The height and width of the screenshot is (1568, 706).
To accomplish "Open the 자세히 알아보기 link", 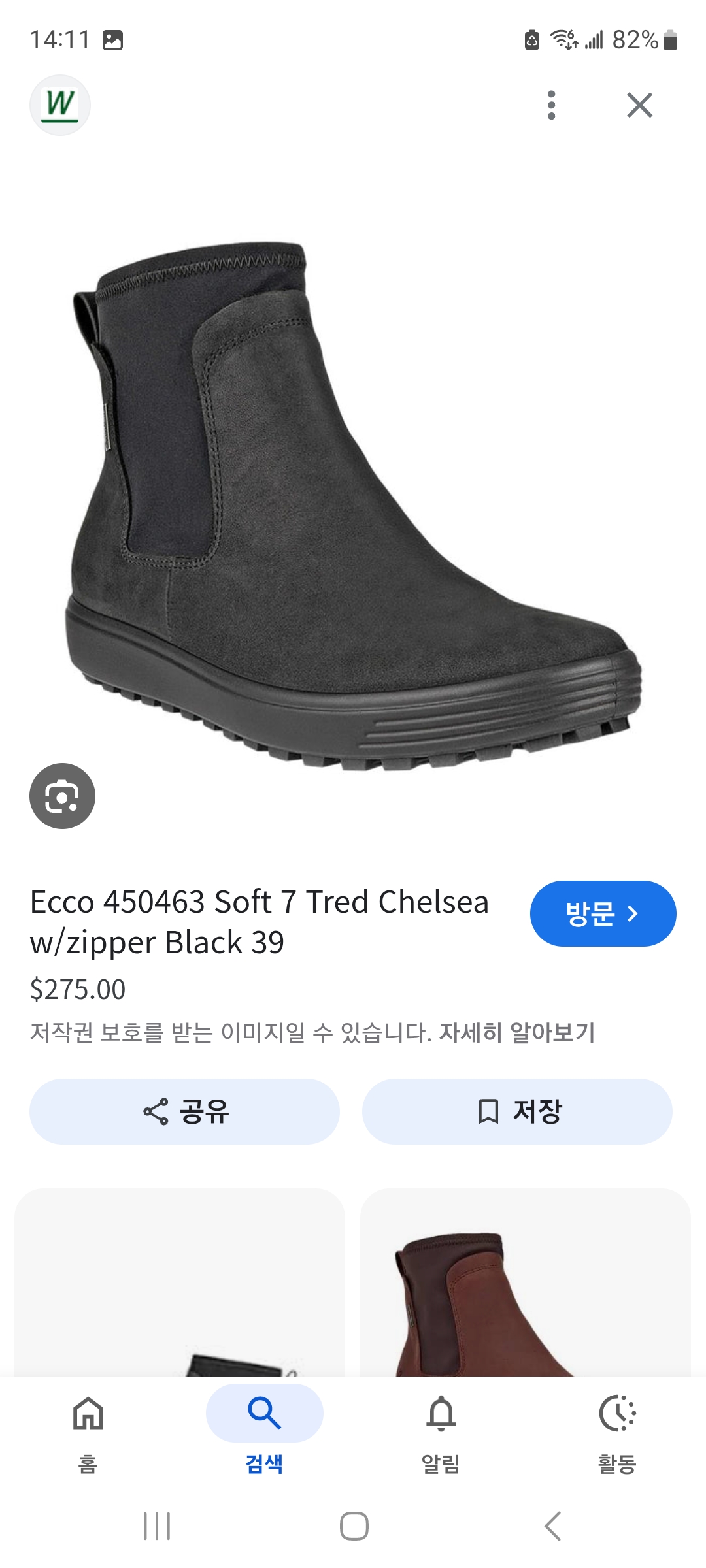I will click(x=516, y=1033).
